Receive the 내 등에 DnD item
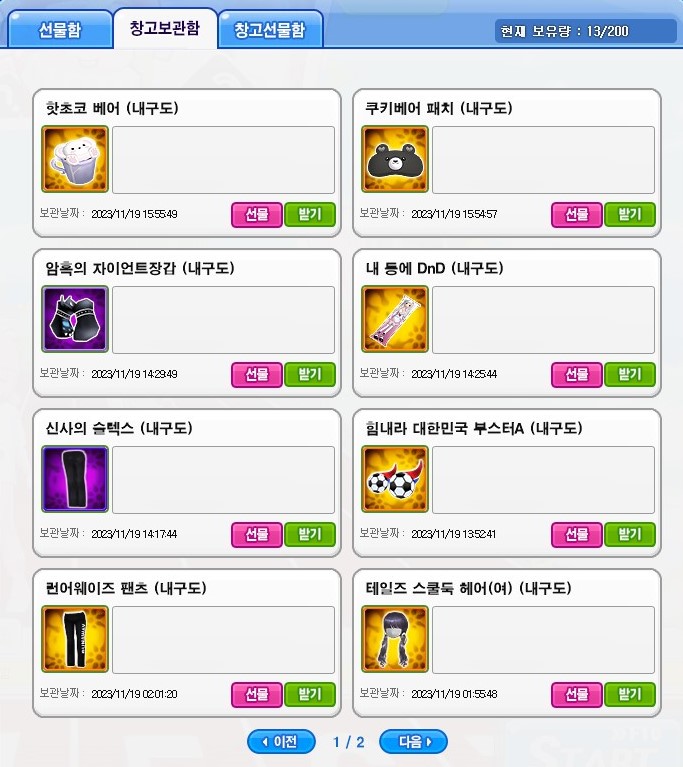The image size is (683, 767). 630,374
